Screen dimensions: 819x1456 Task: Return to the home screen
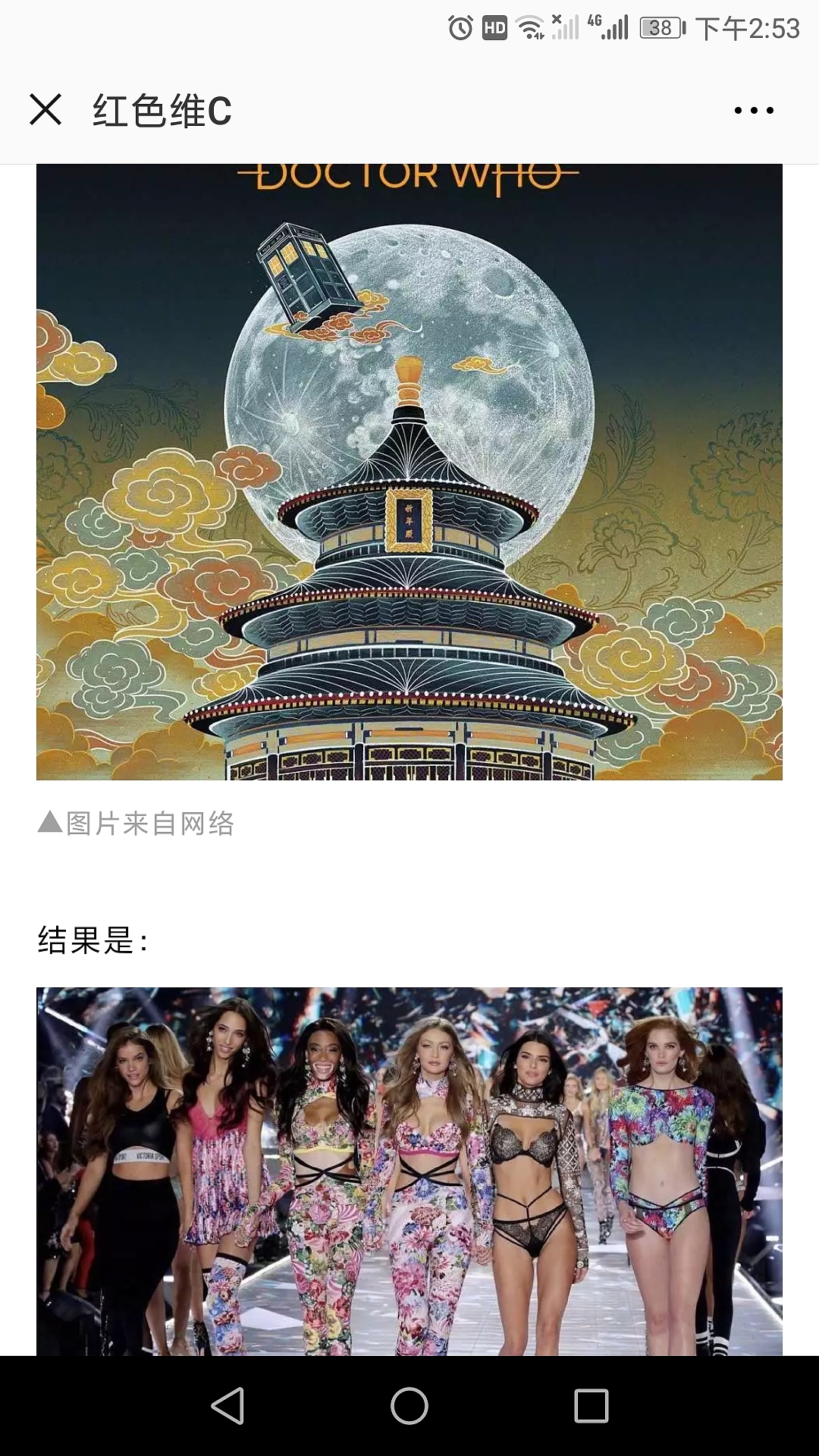click(409, 1407)
